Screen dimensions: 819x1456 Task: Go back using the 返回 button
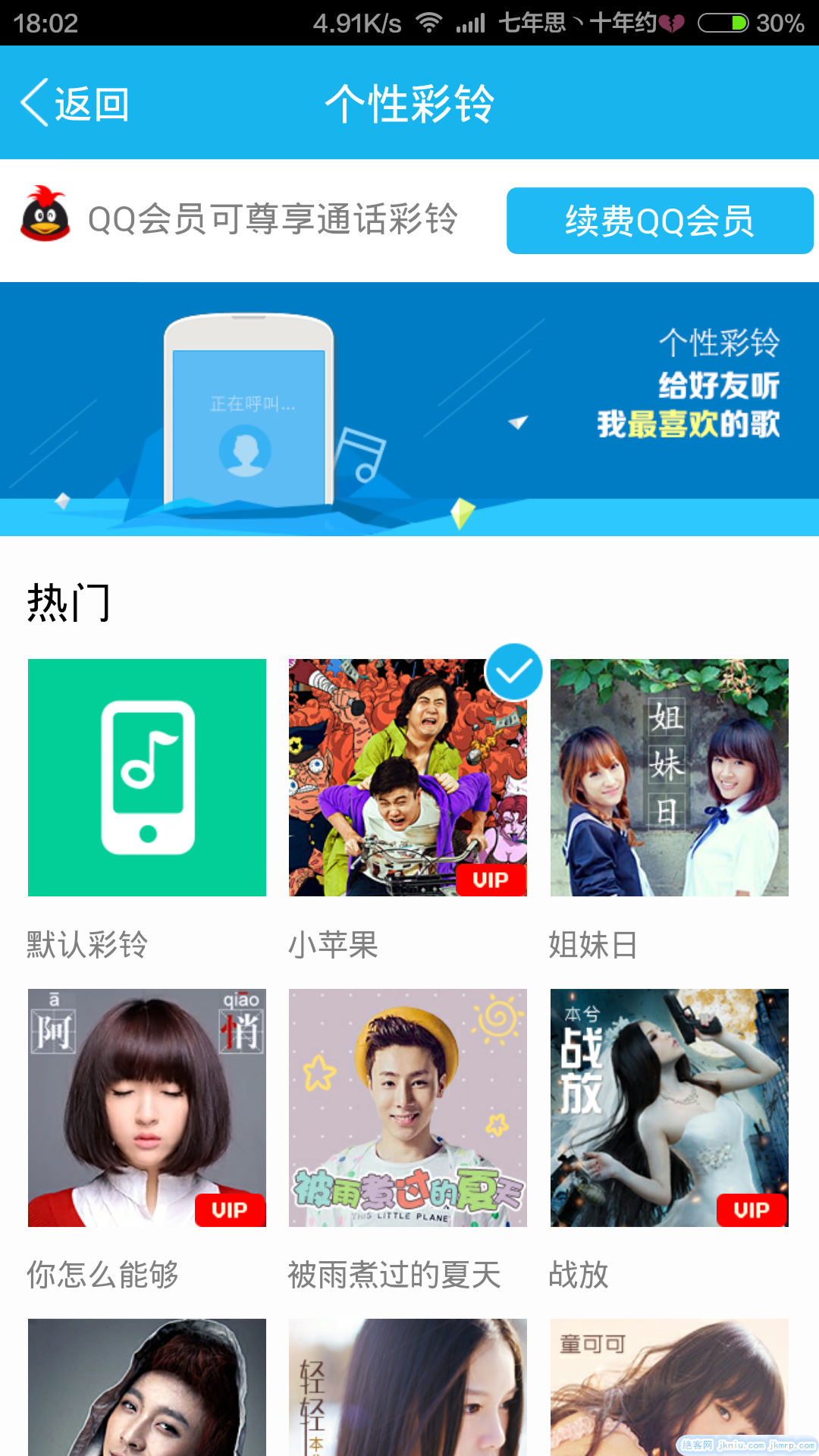pos(76,103)
